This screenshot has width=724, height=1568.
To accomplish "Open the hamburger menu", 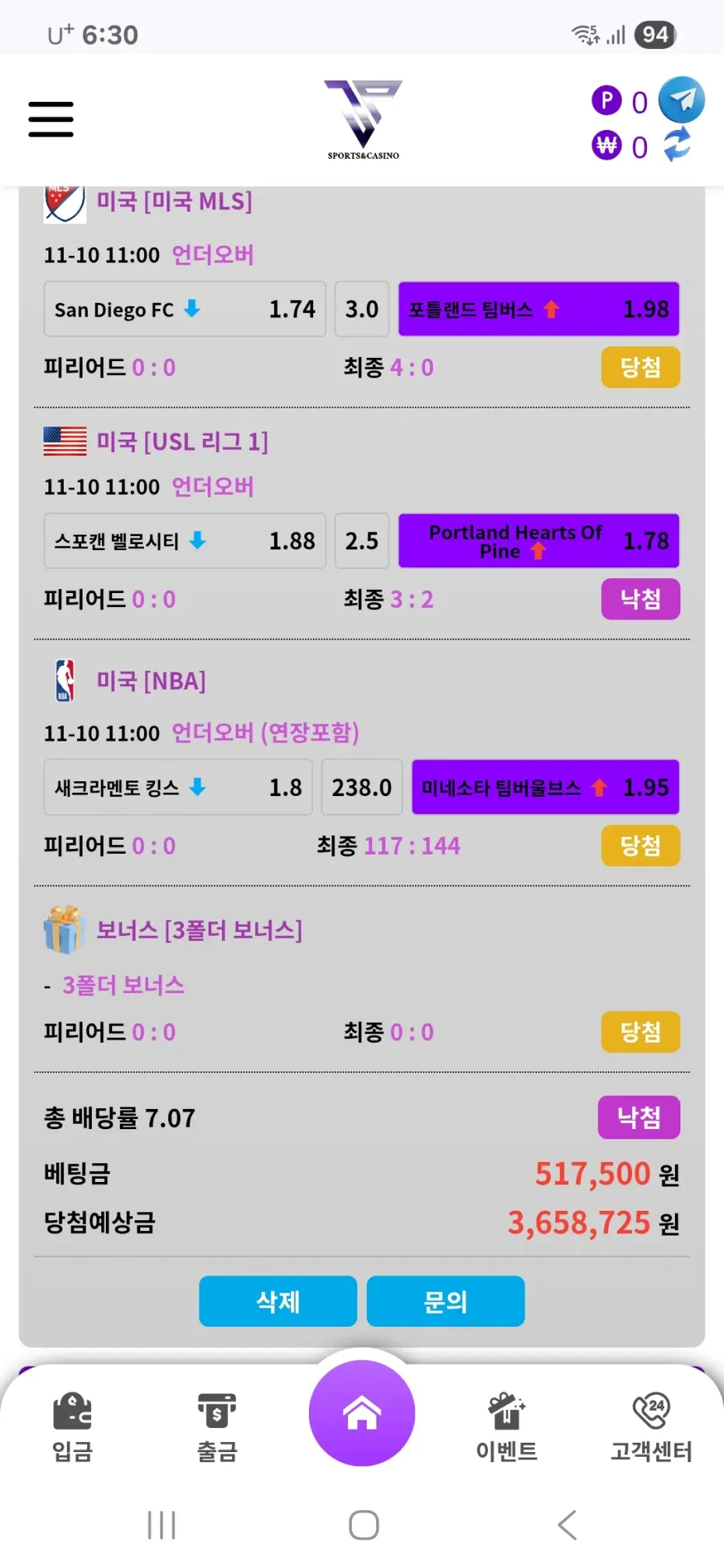I will (51, 119).
